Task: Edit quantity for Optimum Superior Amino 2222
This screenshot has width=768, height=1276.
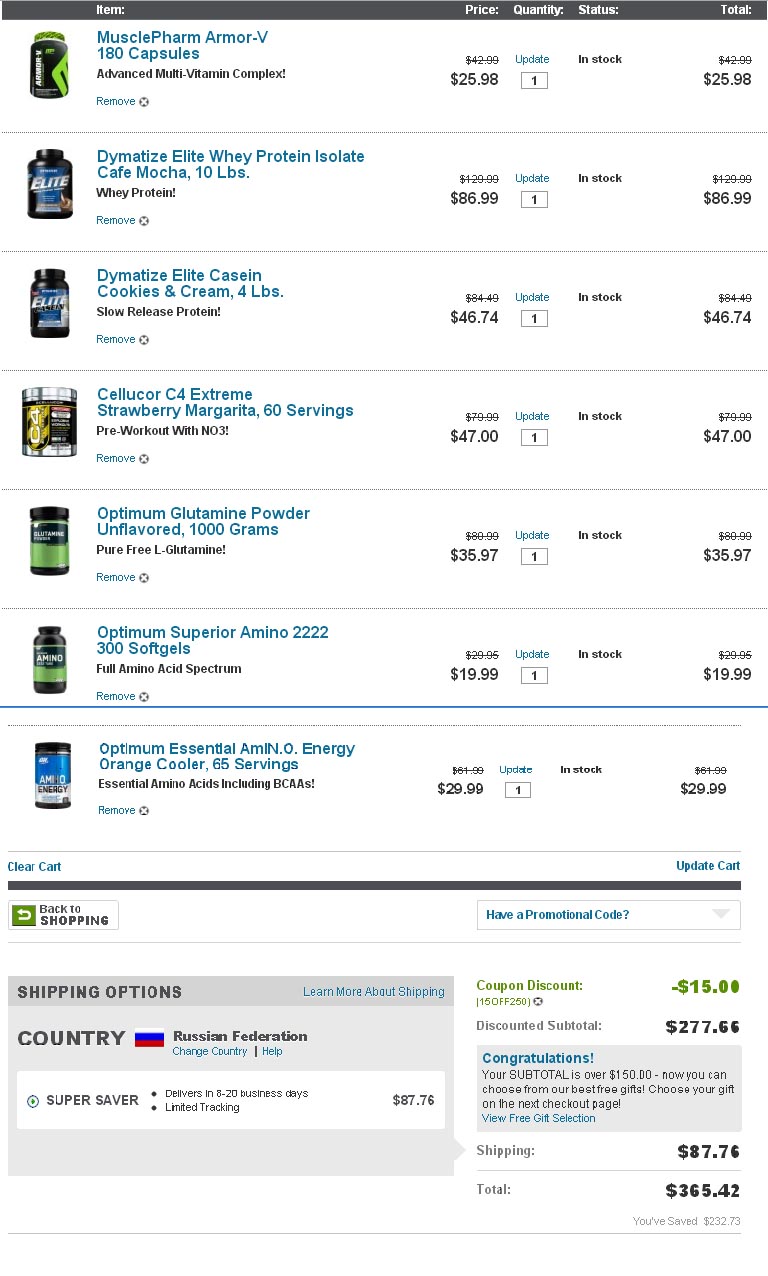Action: point(534,675)
